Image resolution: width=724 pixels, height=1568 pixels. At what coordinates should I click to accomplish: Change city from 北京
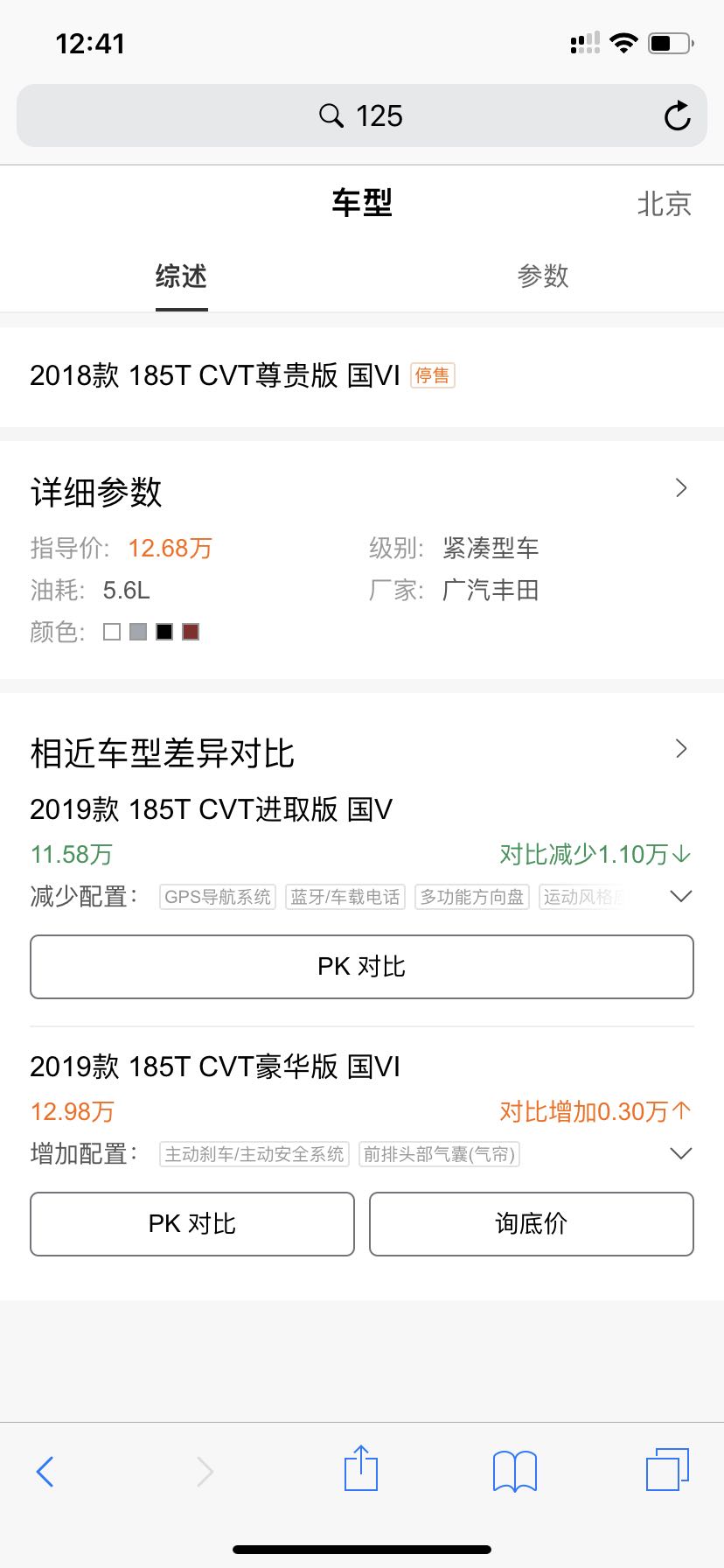[664, 204]
